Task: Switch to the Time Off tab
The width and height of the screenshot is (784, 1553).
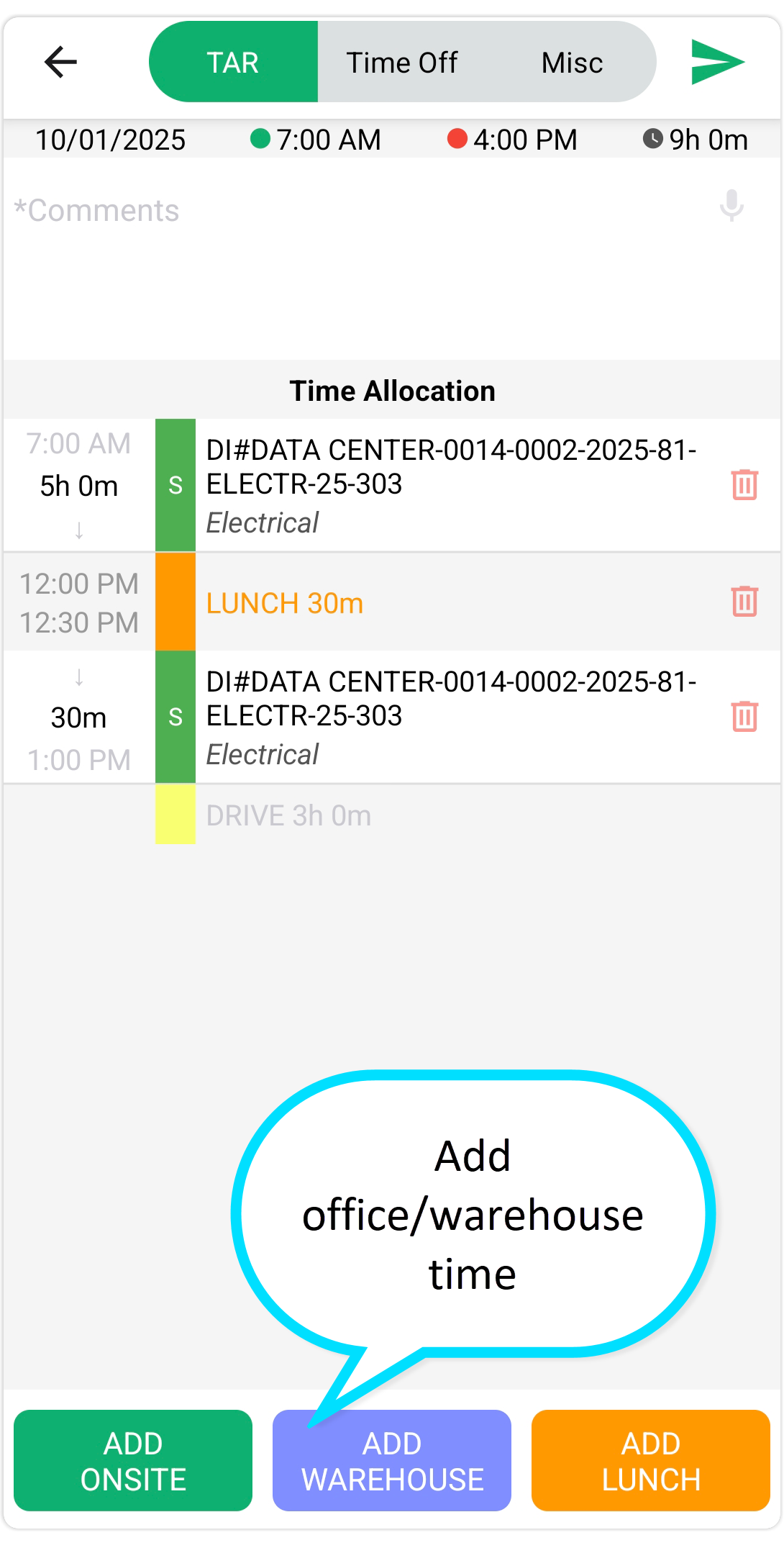Action: [x=401, y=63]
